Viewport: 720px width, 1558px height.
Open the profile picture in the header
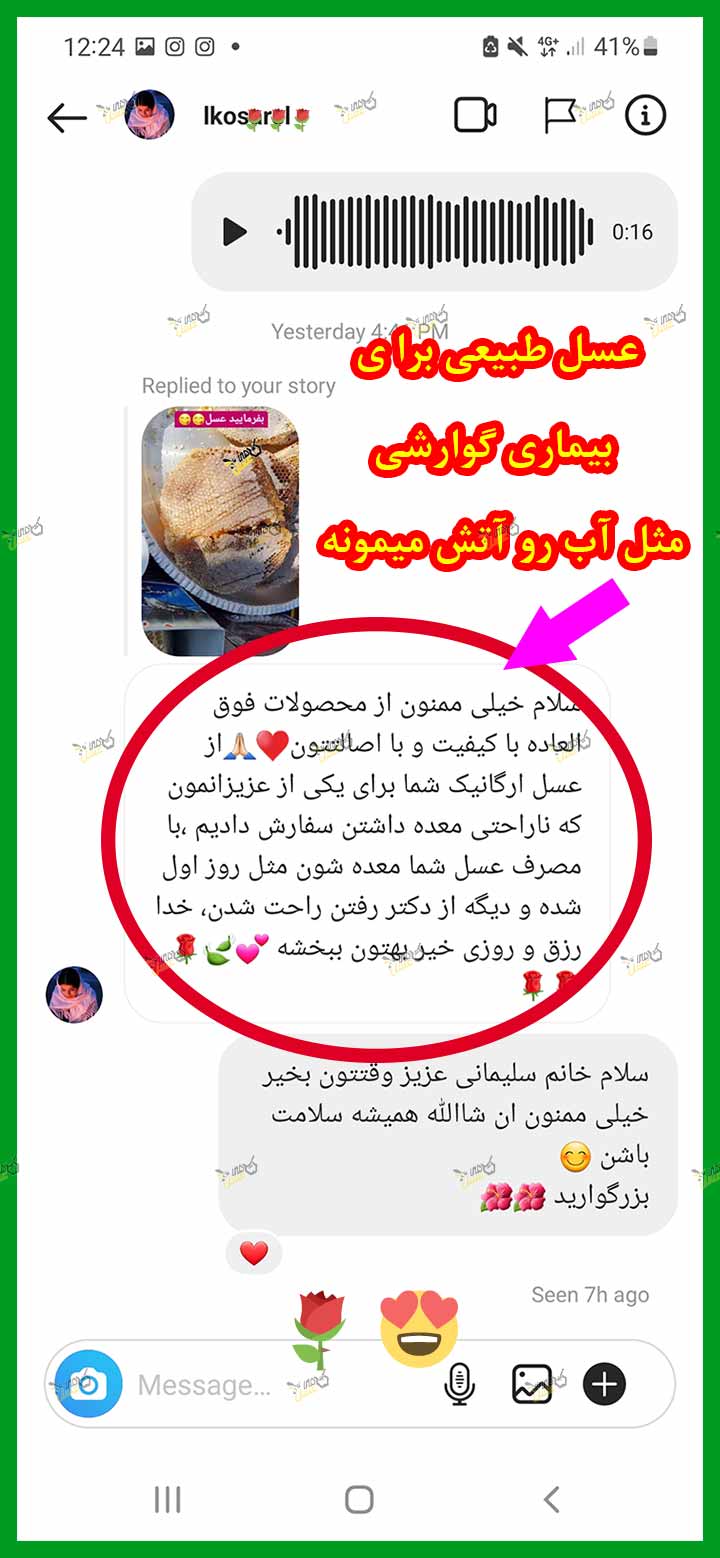(x=150, y=116)
